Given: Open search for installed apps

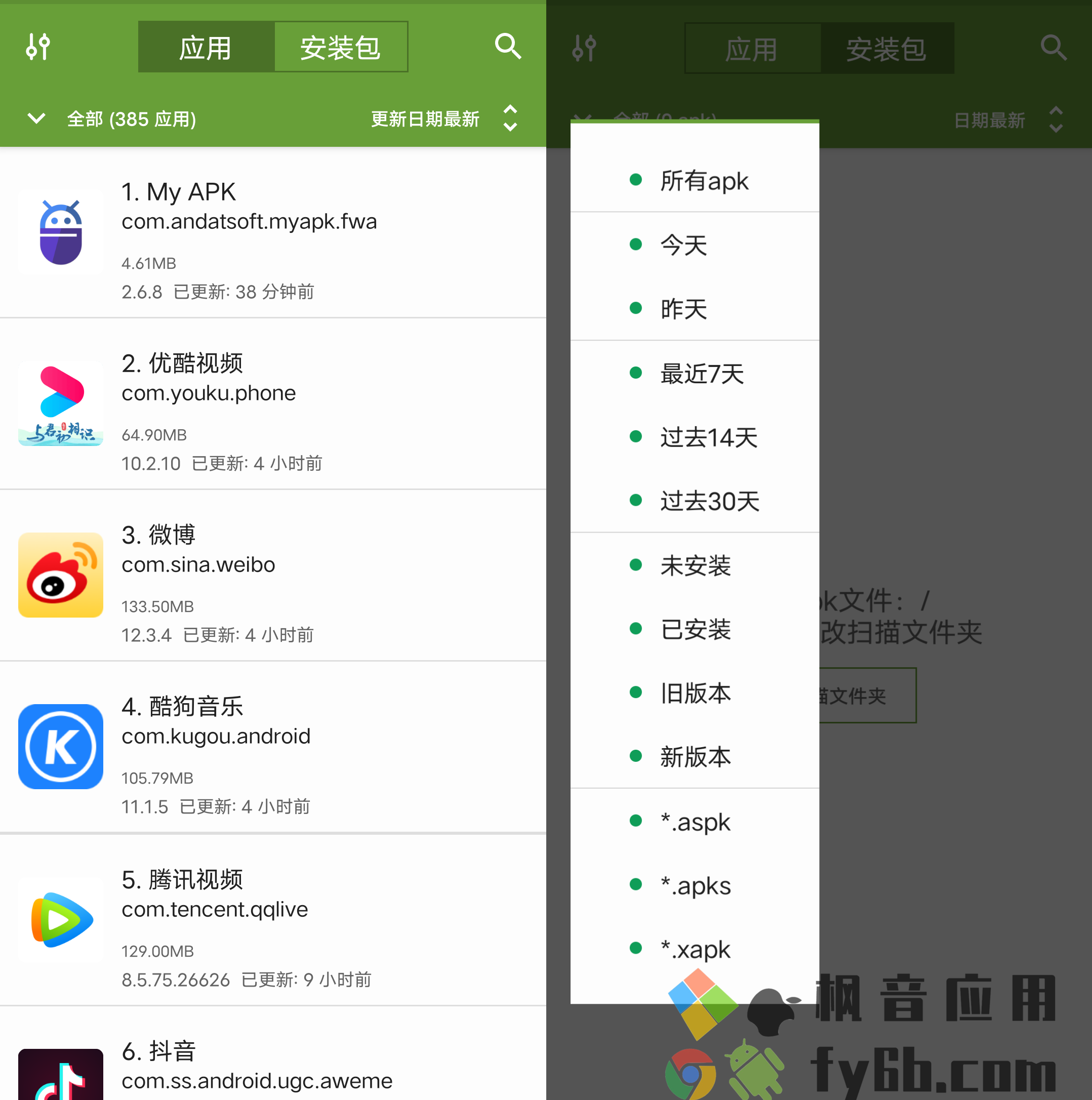Looking at the screenshot, I should (x=508, y=47).
